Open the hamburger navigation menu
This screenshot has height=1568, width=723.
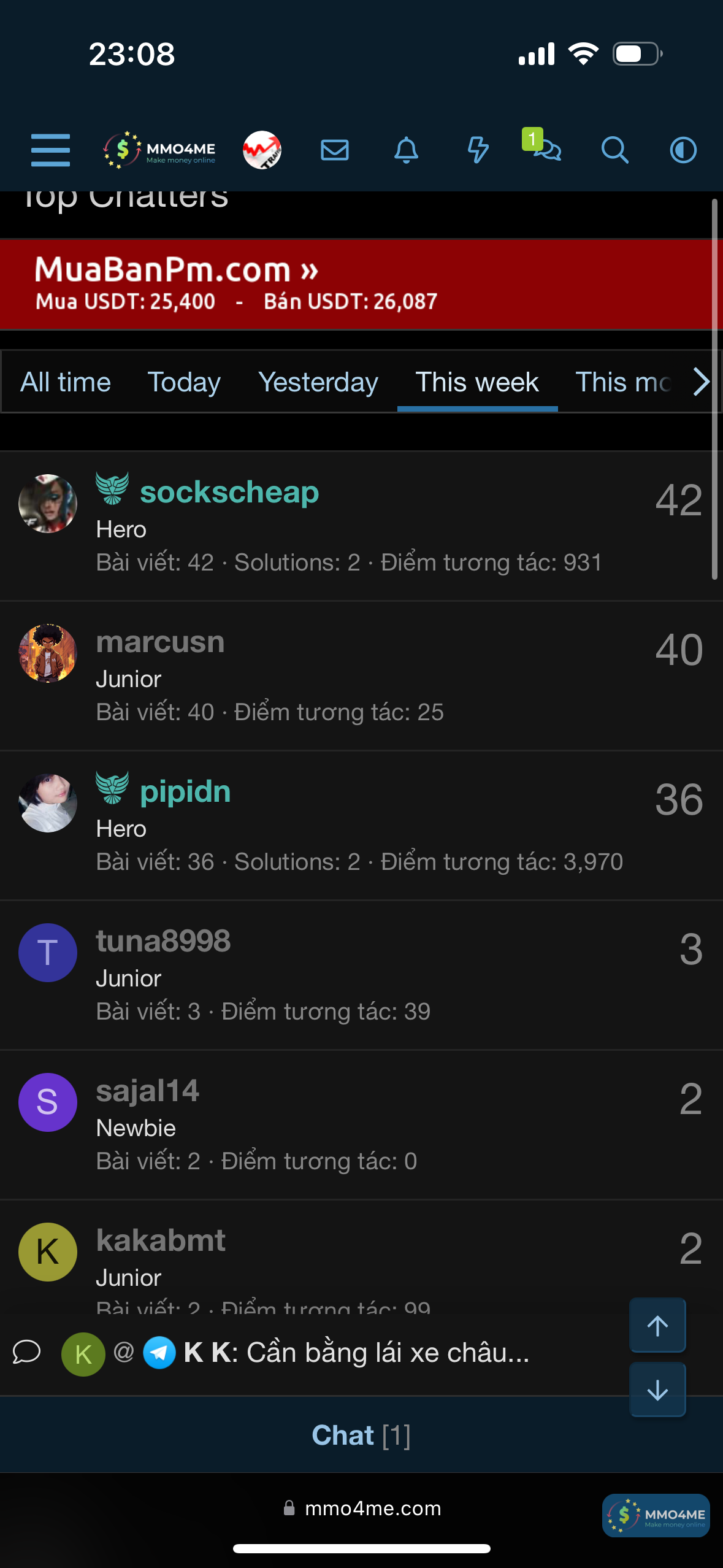coord(50,150)
